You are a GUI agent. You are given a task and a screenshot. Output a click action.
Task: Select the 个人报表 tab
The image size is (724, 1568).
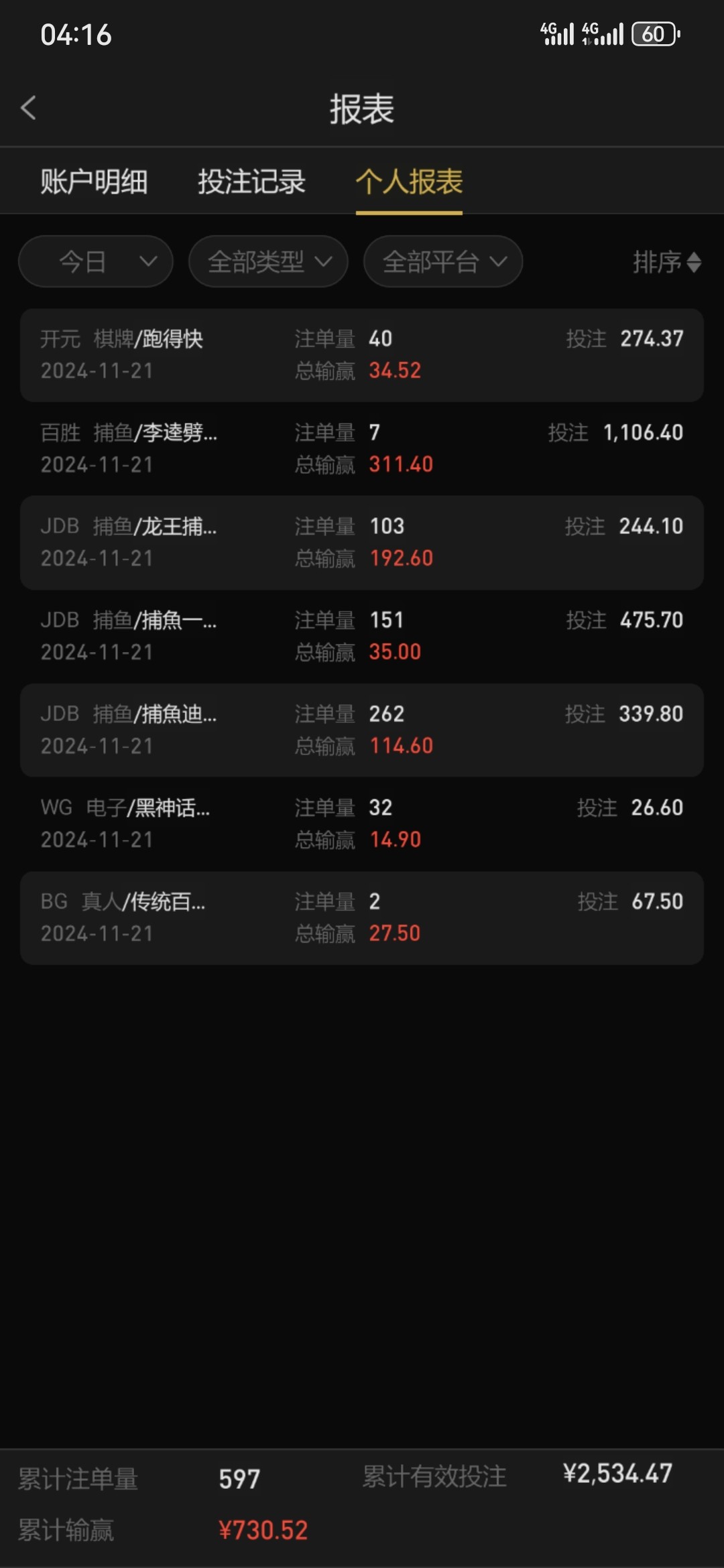coord(409,182)
